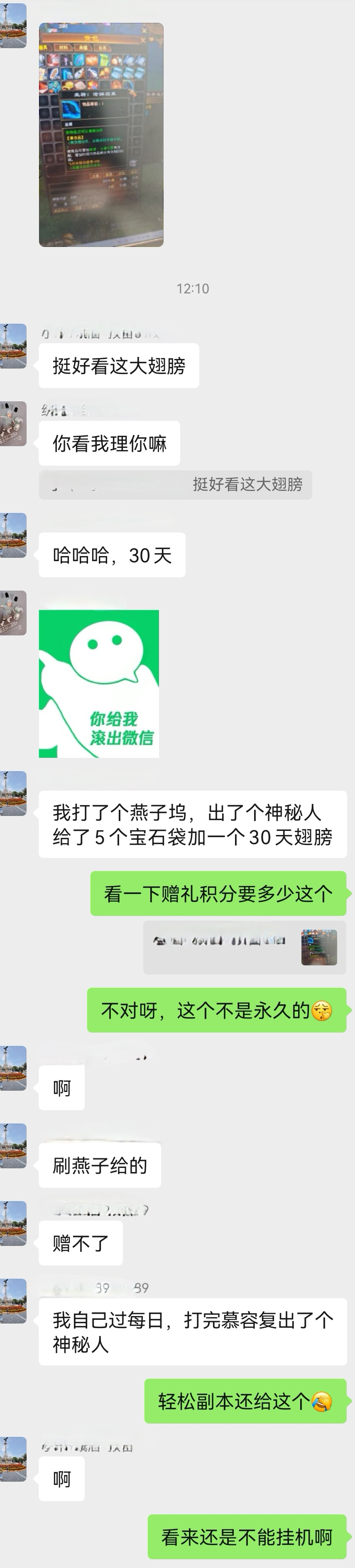Screen dimensions: 355x1568
Task: Open the game inventory screenshot image
Action: coord(101,134)
